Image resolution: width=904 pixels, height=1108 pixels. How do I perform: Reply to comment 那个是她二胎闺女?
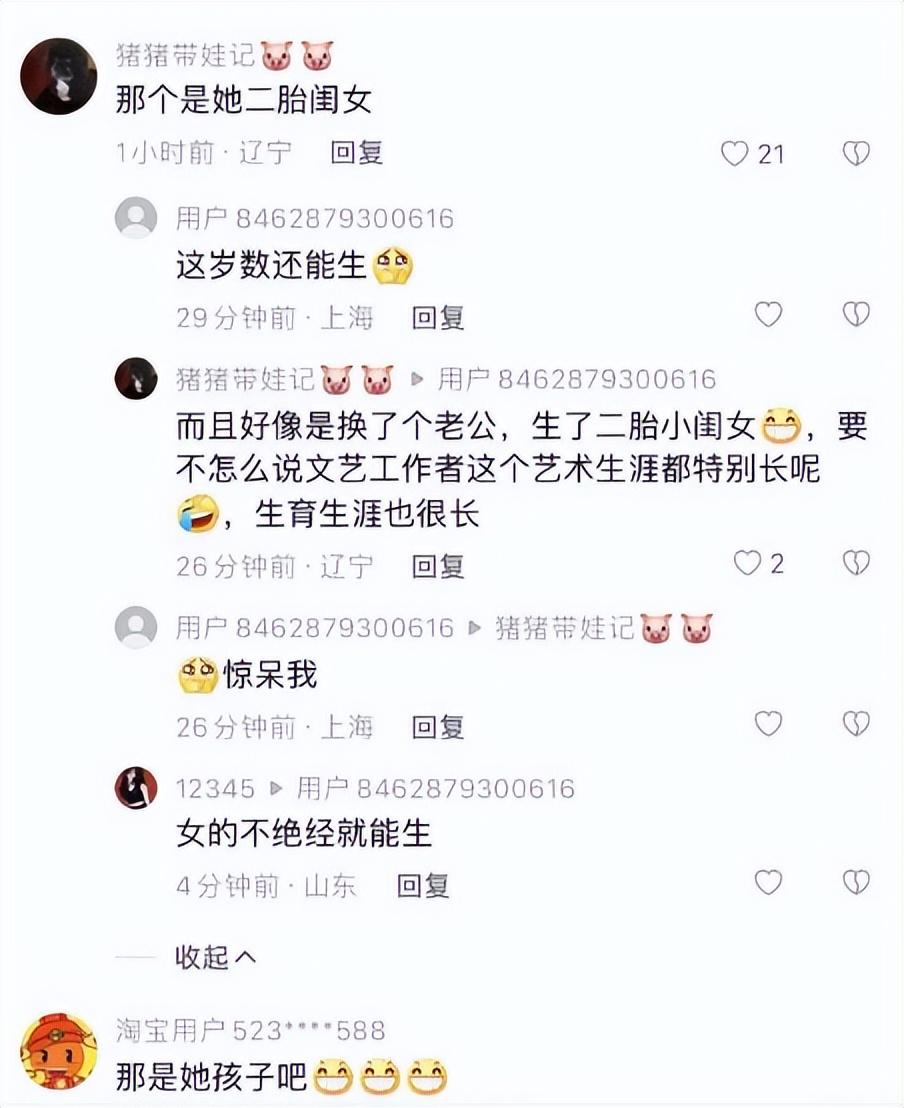click(x=357, y=153)
